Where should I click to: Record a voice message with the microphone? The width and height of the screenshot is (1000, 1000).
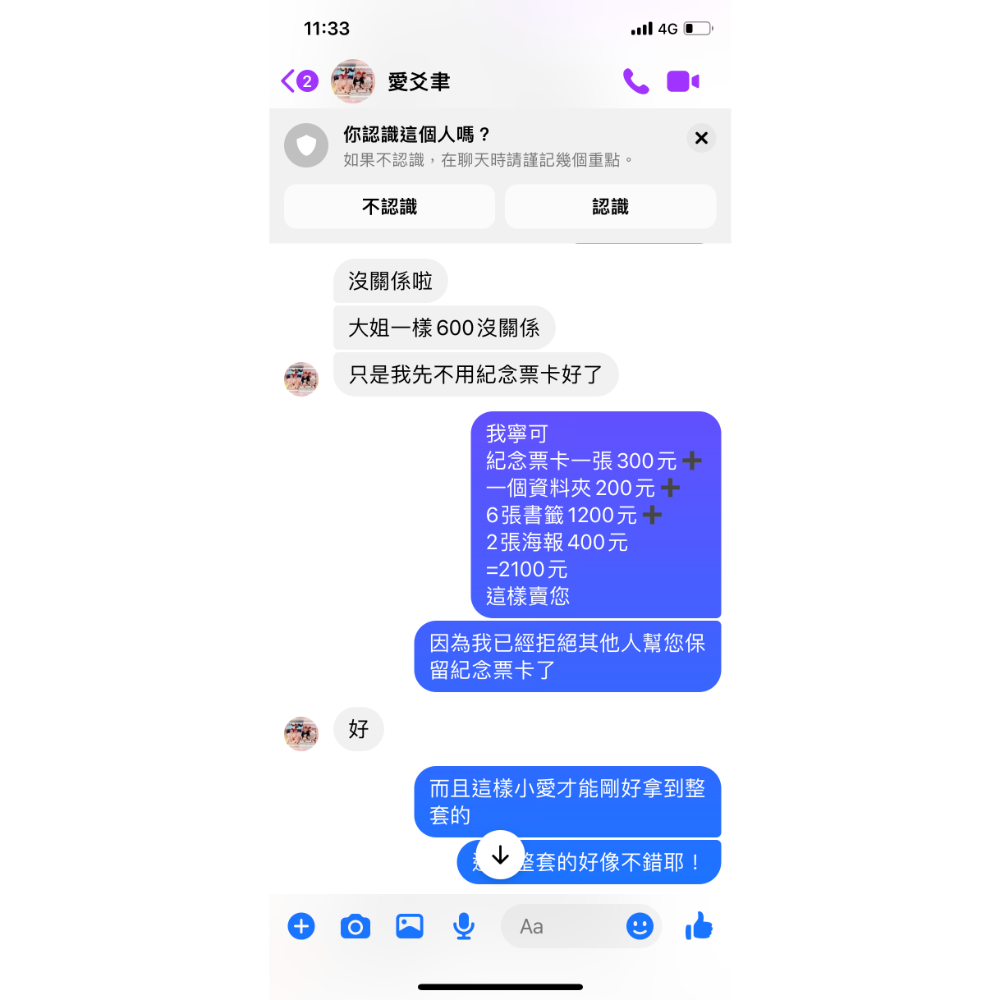click(x=463, y=926)
